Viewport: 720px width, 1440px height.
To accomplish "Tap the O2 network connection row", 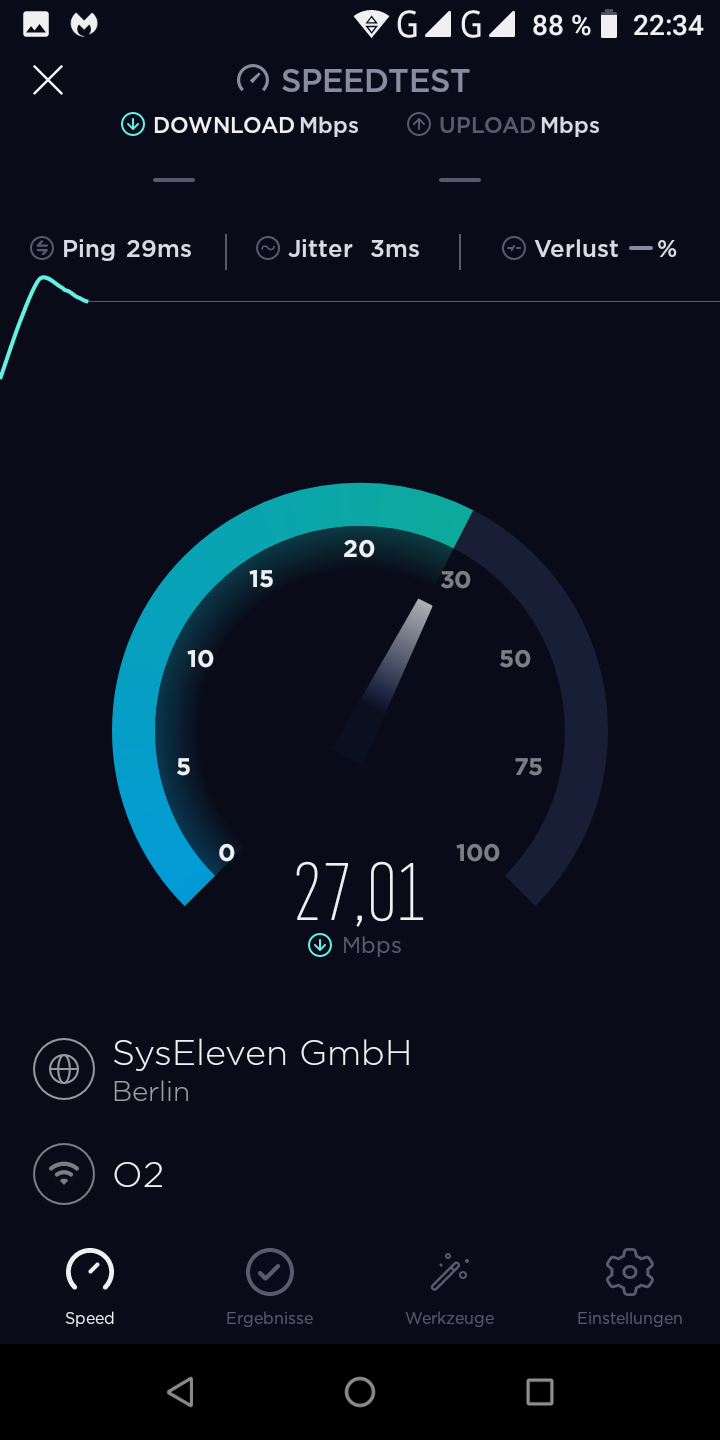I will [138, 1174].
